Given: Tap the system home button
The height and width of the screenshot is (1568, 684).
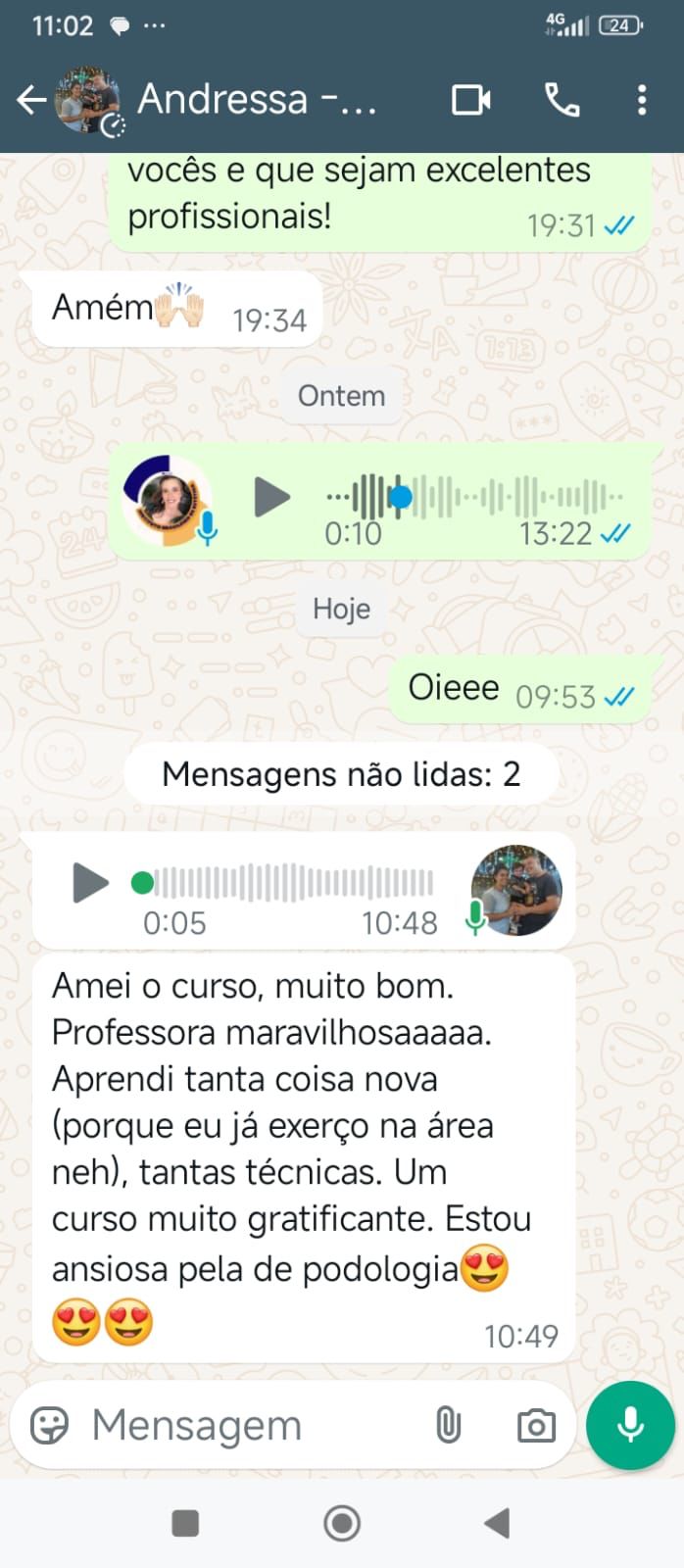Looking at the screenshot, I should [x=342, y=1523].
